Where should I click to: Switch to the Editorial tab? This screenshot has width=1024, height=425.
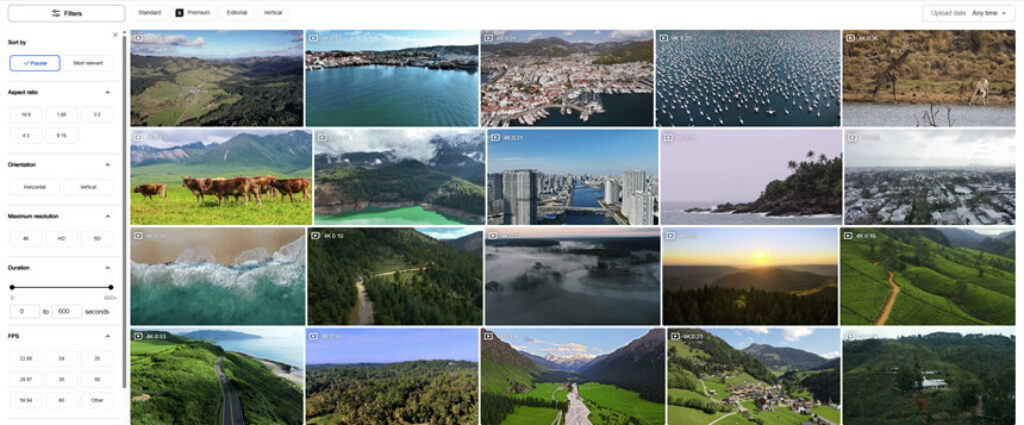(x=236, y=13)
